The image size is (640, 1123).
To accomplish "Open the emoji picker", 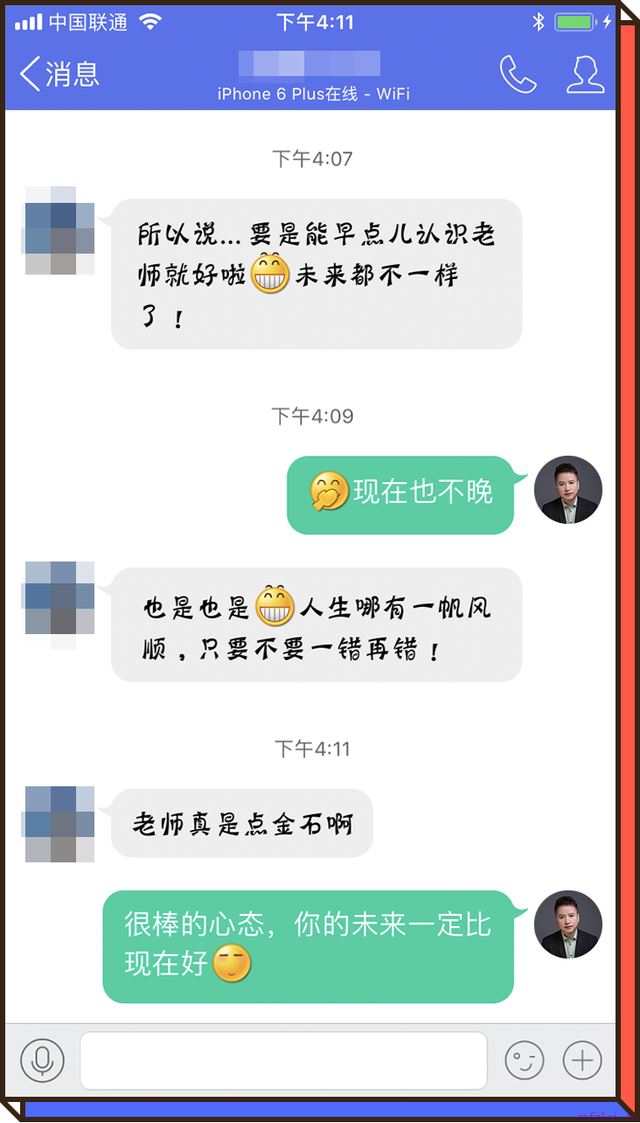I will (524, 1060).
